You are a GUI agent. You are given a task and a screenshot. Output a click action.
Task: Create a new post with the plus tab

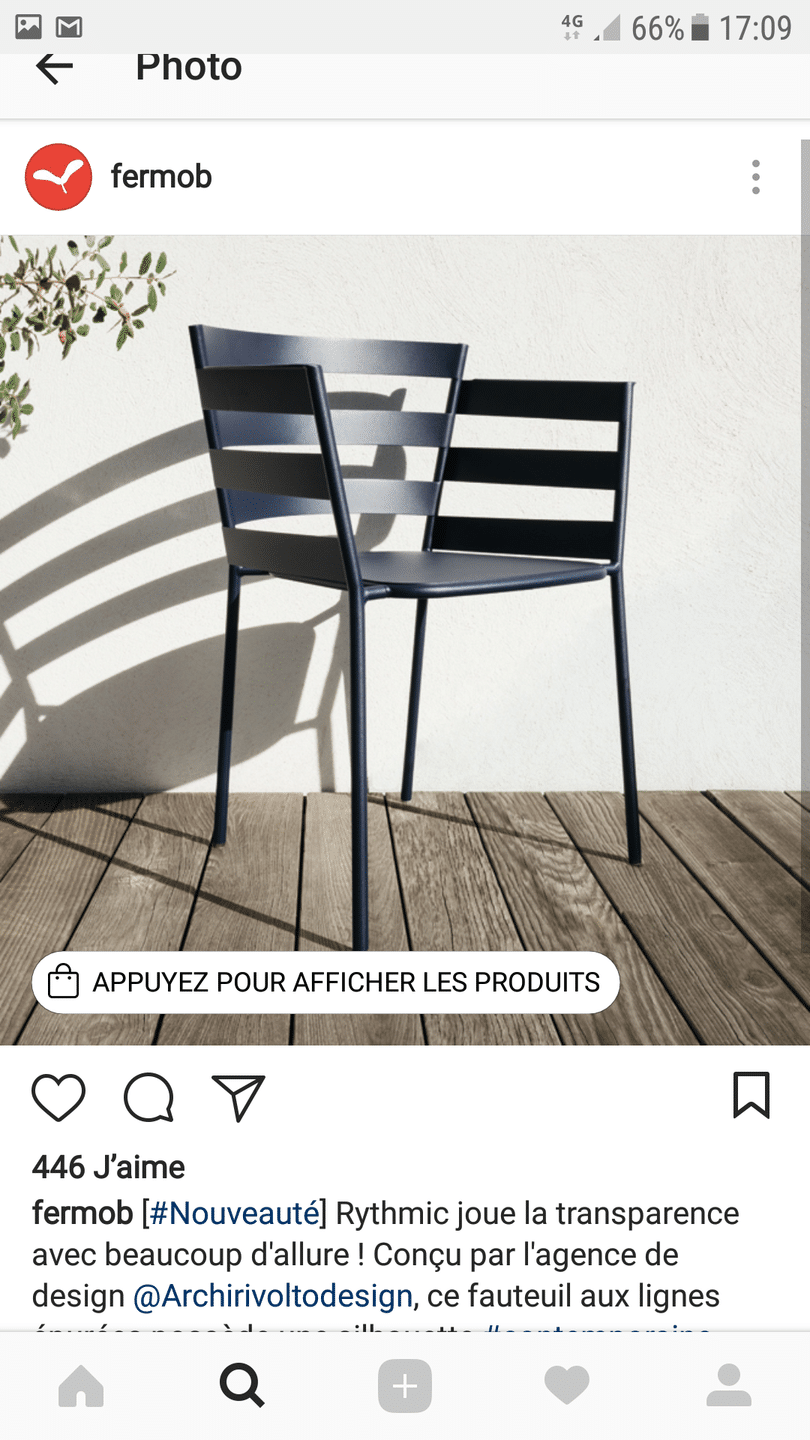(404, 1387)
